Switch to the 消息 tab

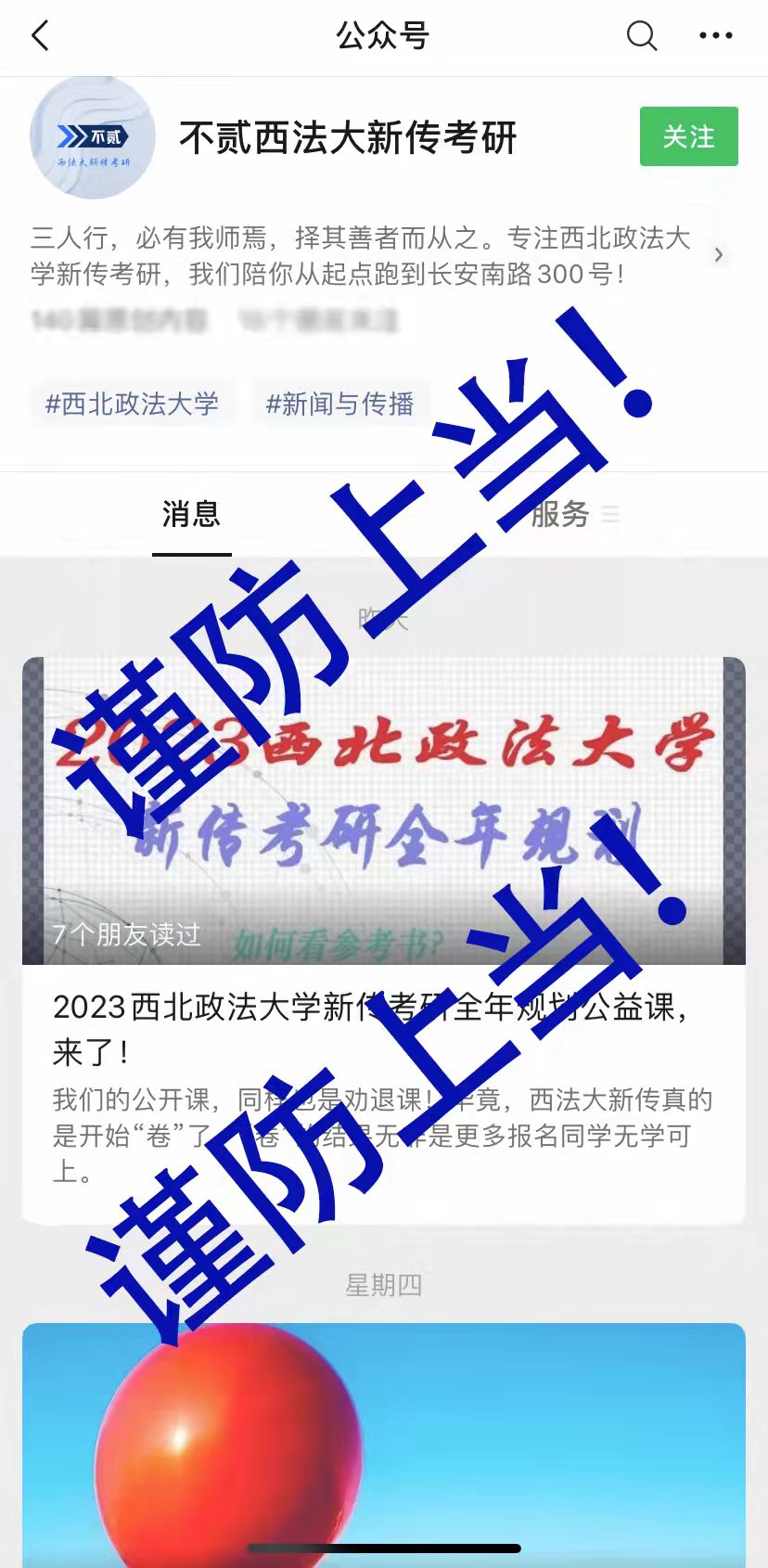click(191, 514)
